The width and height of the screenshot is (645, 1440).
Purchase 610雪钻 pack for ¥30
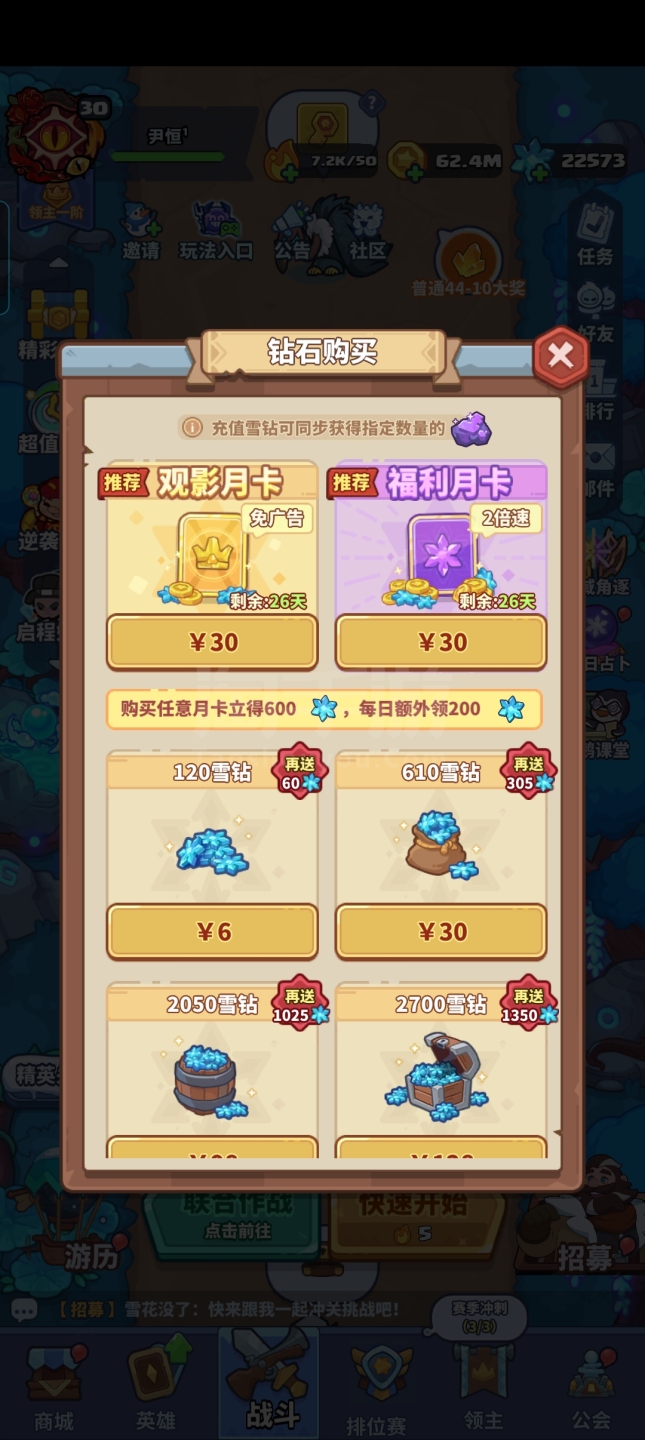click(441, 932)
